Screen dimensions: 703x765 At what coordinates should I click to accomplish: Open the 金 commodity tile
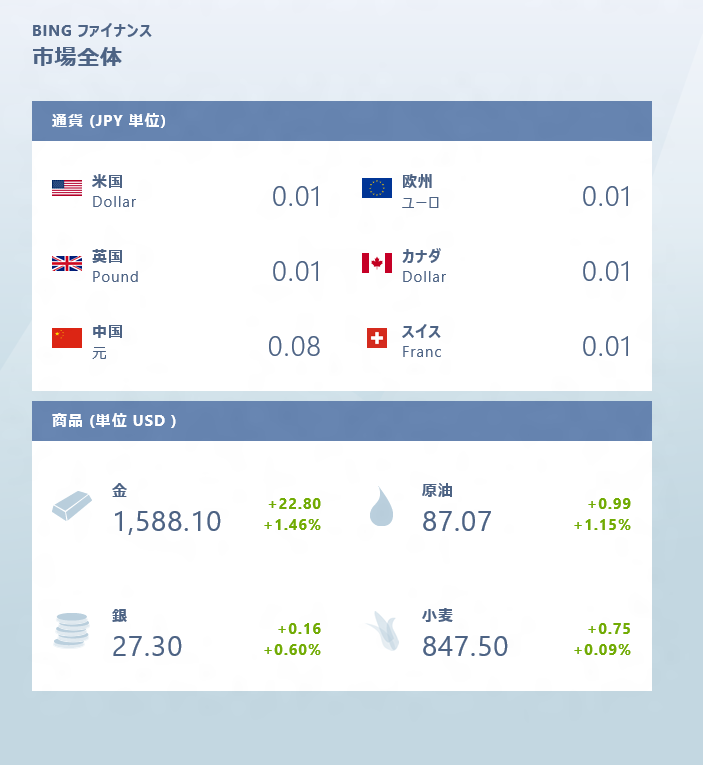coord(187,509)
